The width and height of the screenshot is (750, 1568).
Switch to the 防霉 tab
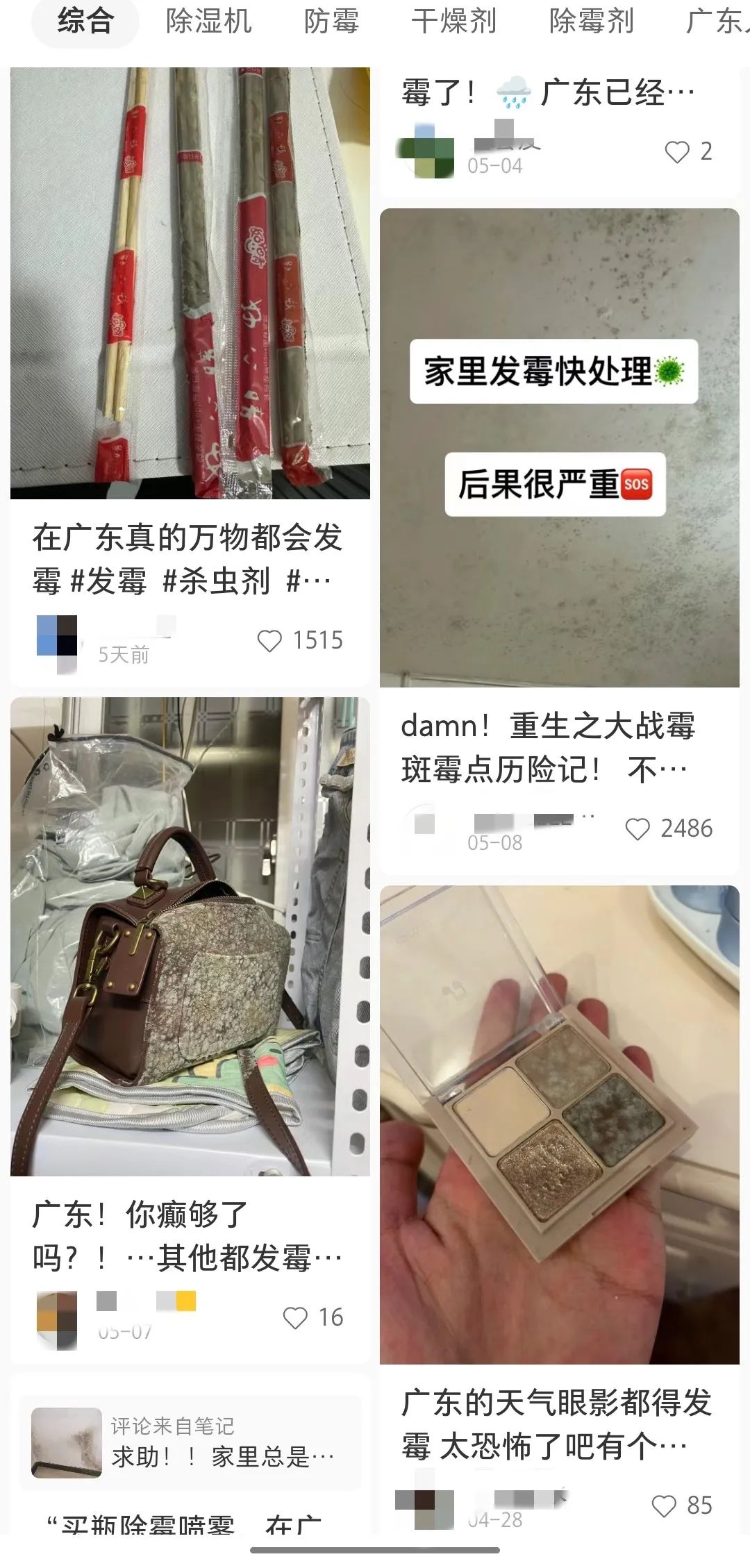pos(331,21)
